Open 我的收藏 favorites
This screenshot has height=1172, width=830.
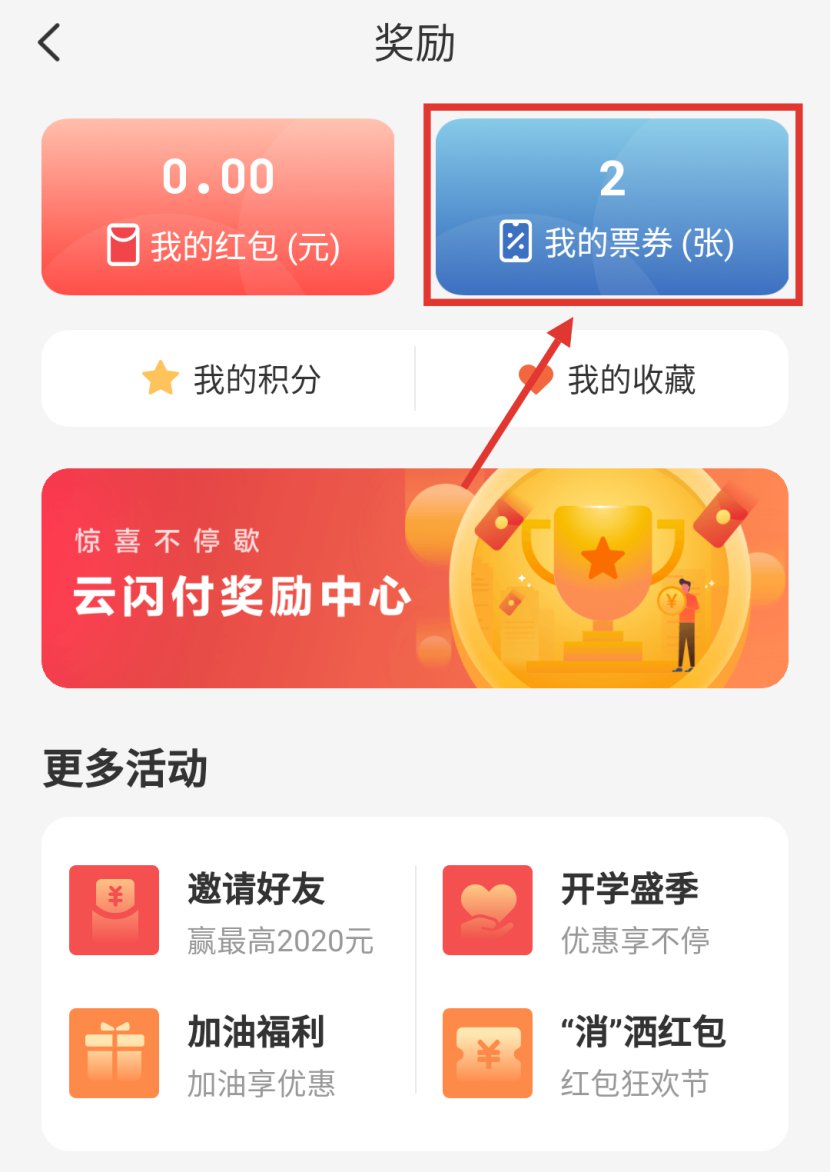tap(606, 379)
